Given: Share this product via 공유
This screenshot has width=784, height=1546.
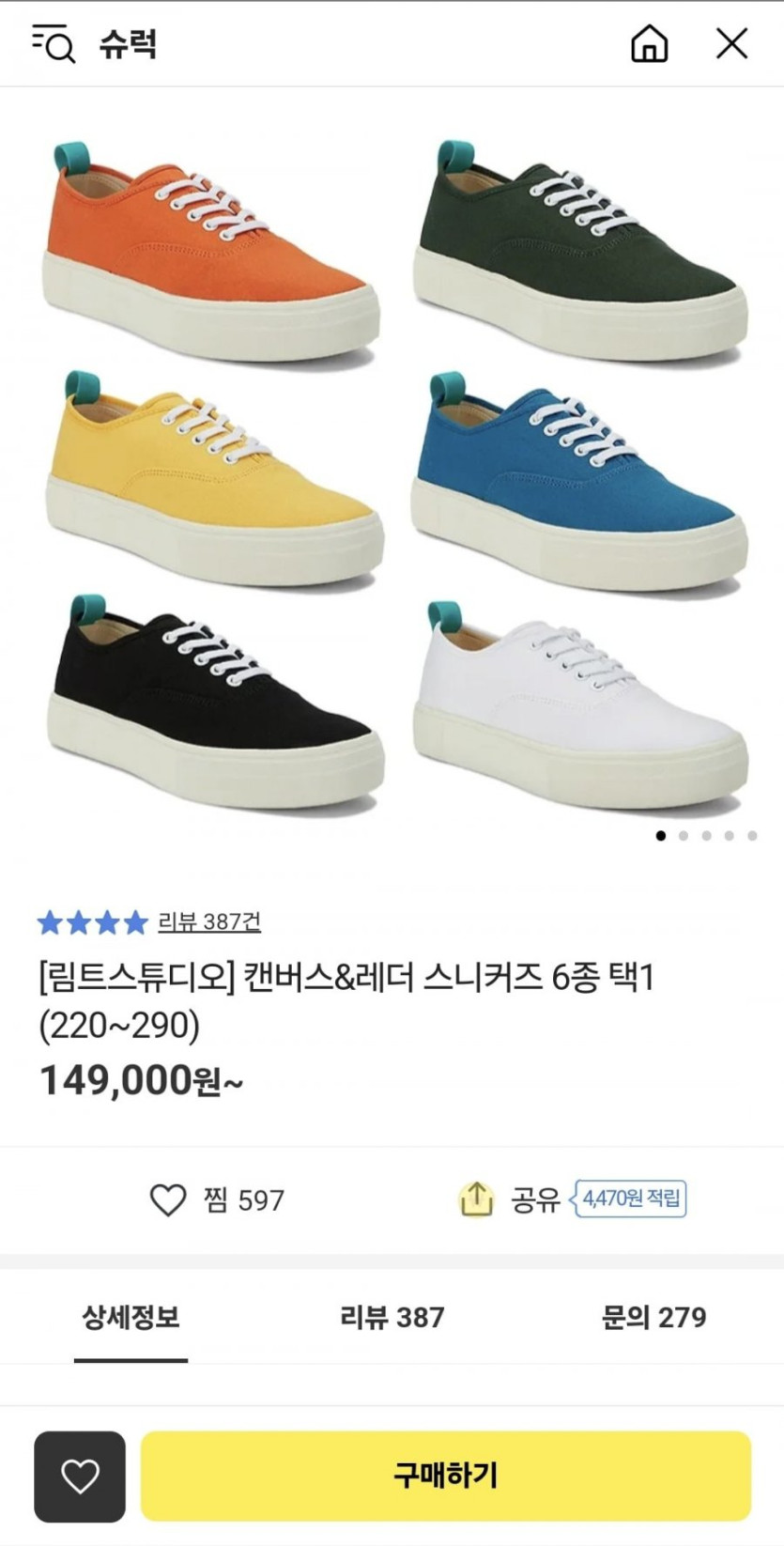Looking at the screenshot, I should (x=512, y=1199).
